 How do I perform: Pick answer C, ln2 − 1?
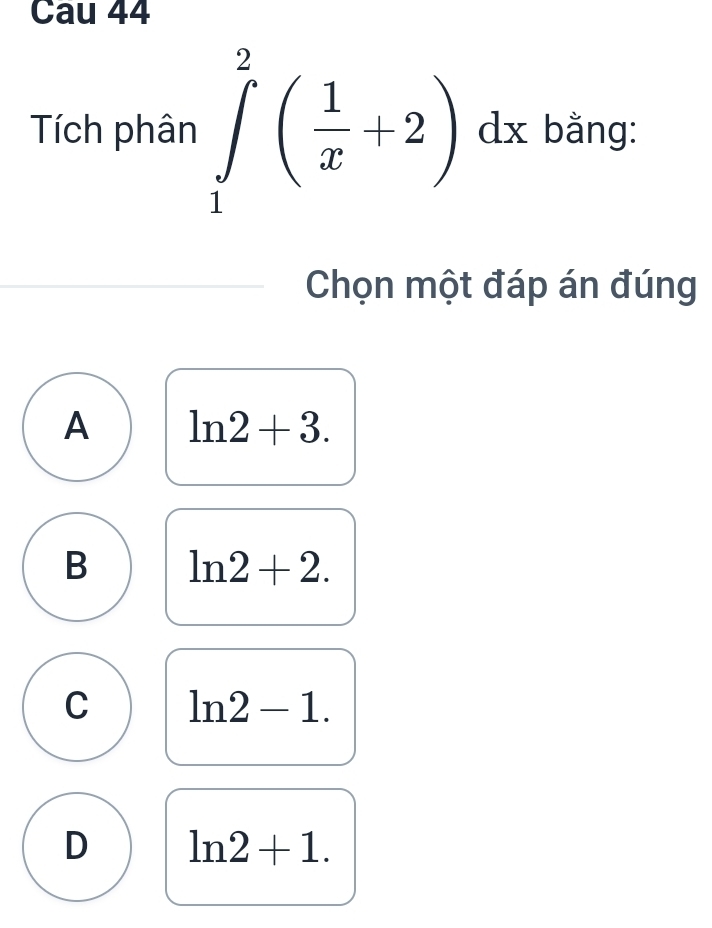click(77, 707)
